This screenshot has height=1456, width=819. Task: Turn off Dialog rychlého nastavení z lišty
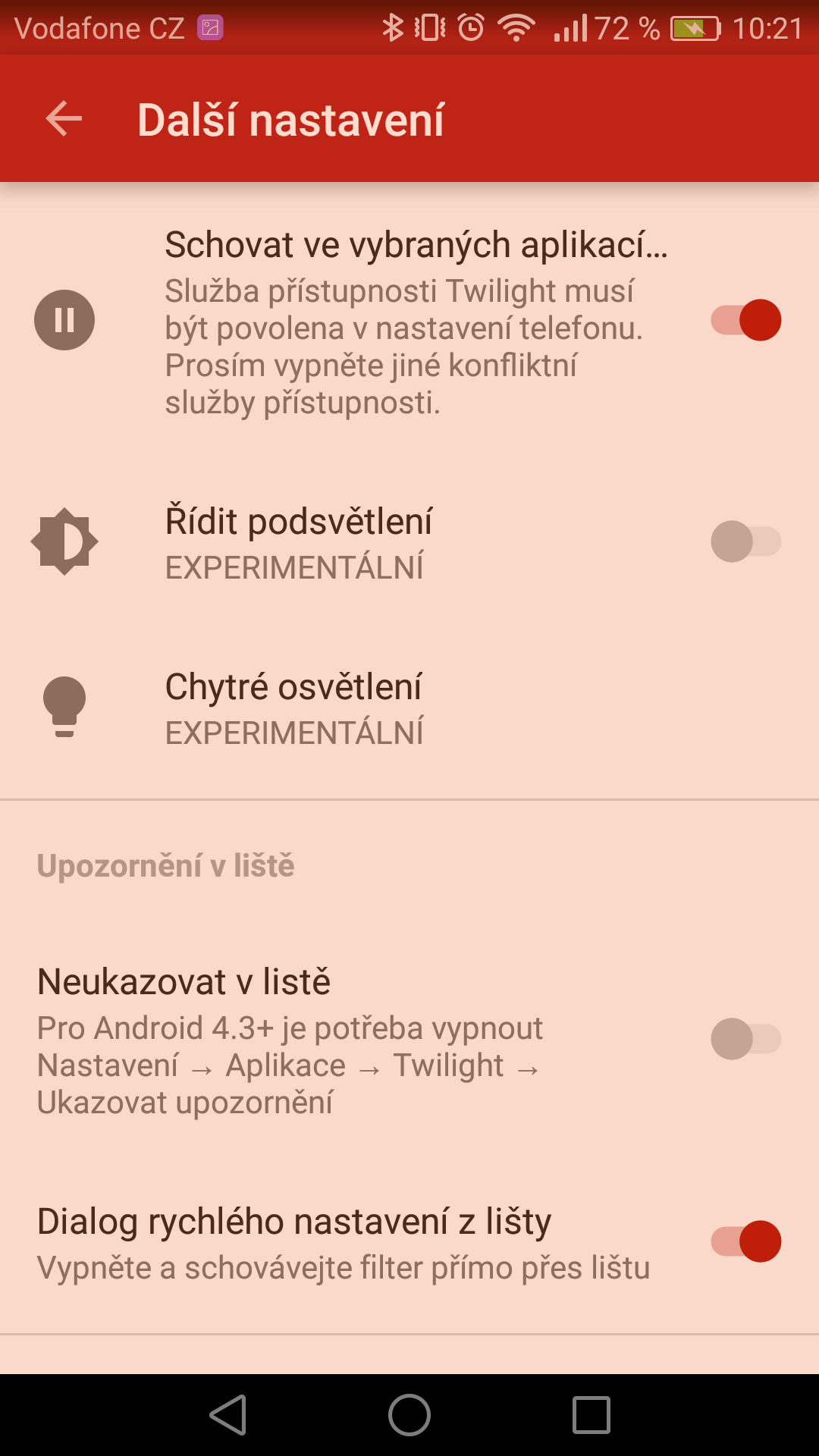point(745,1241)
